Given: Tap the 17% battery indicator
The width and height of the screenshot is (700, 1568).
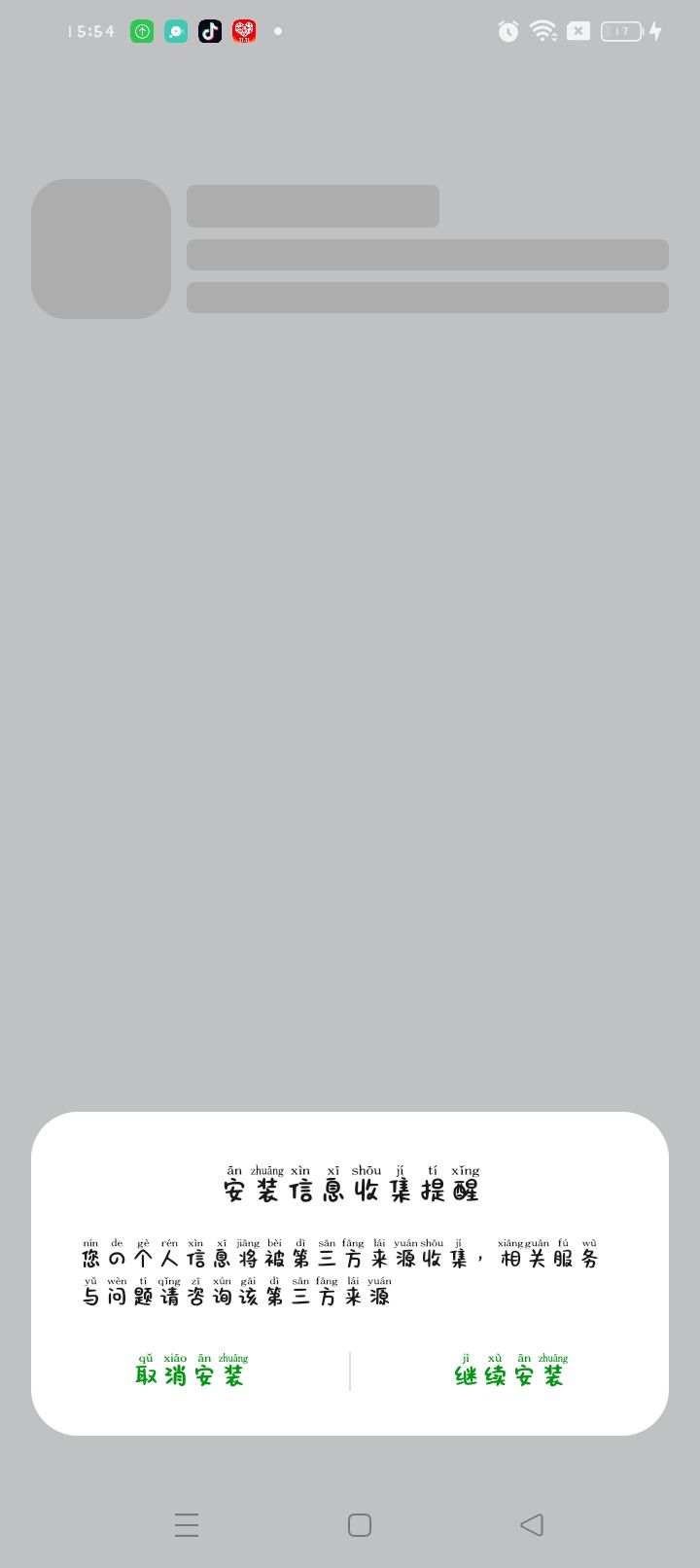Looking at the screenshot, I should [619, 31].
